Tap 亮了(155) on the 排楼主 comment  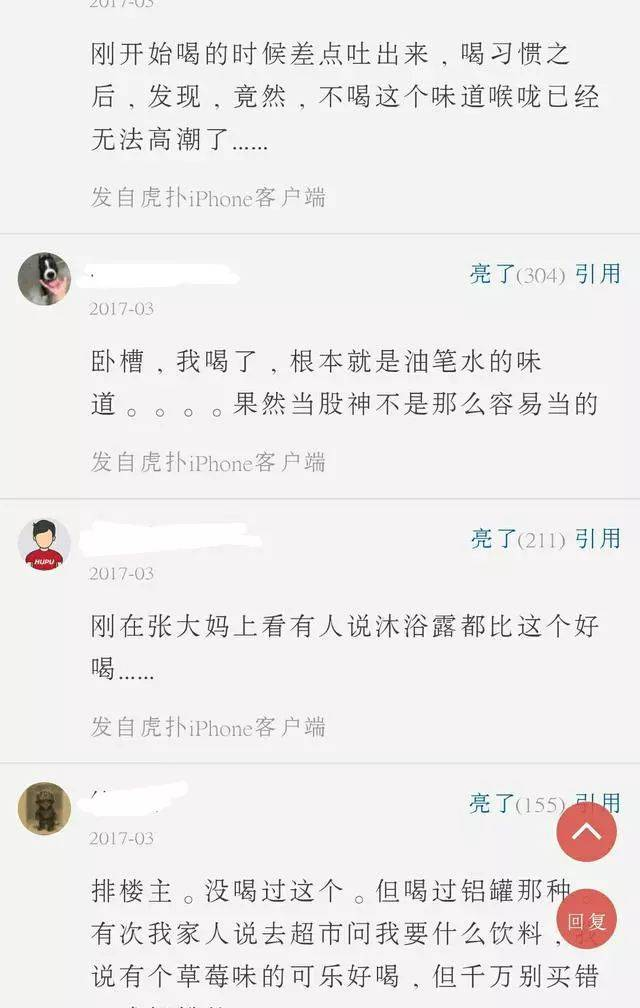(x=517, y=803)
